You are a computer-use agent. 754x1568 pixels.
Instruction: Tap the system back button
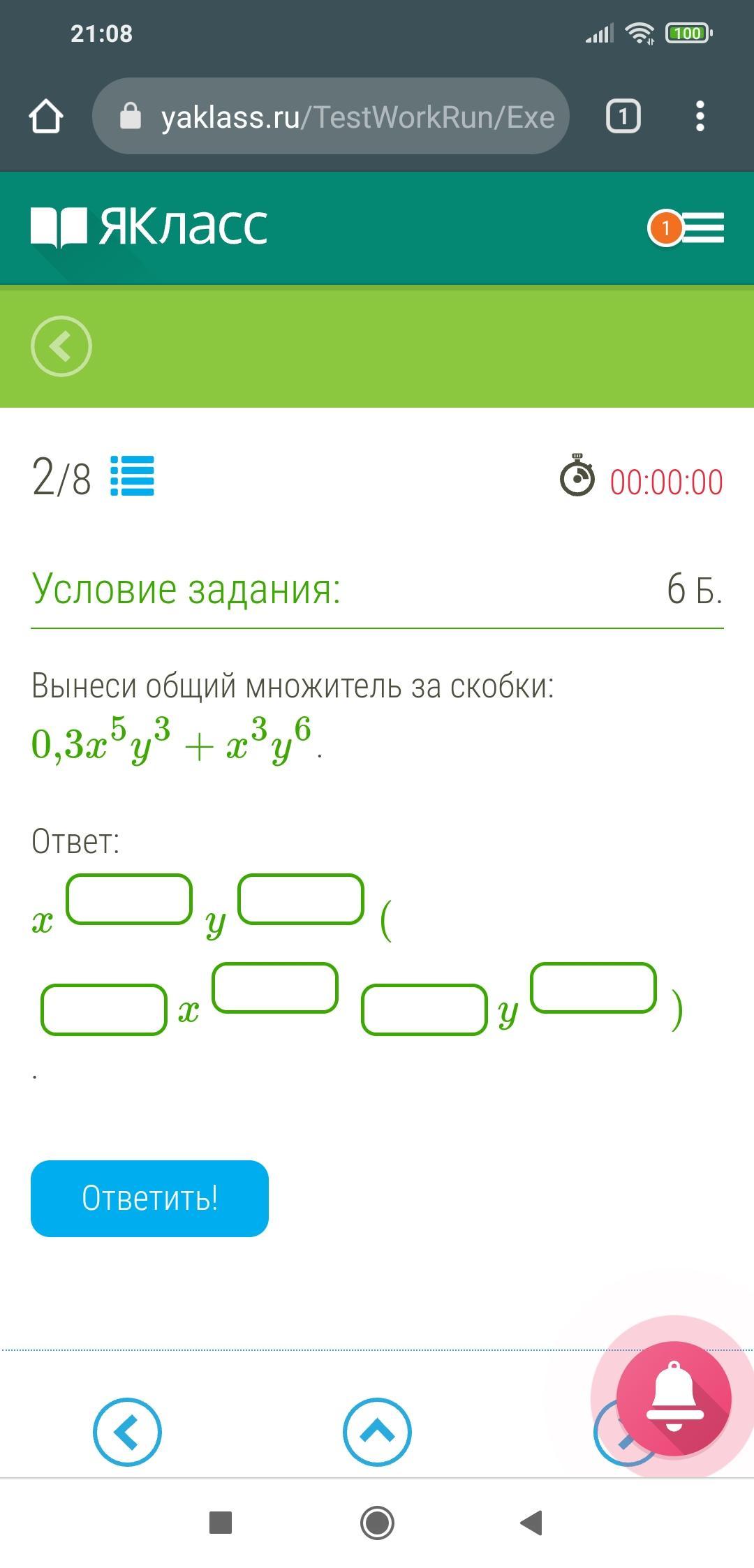pyautogui.click(x=532, y=1523)
